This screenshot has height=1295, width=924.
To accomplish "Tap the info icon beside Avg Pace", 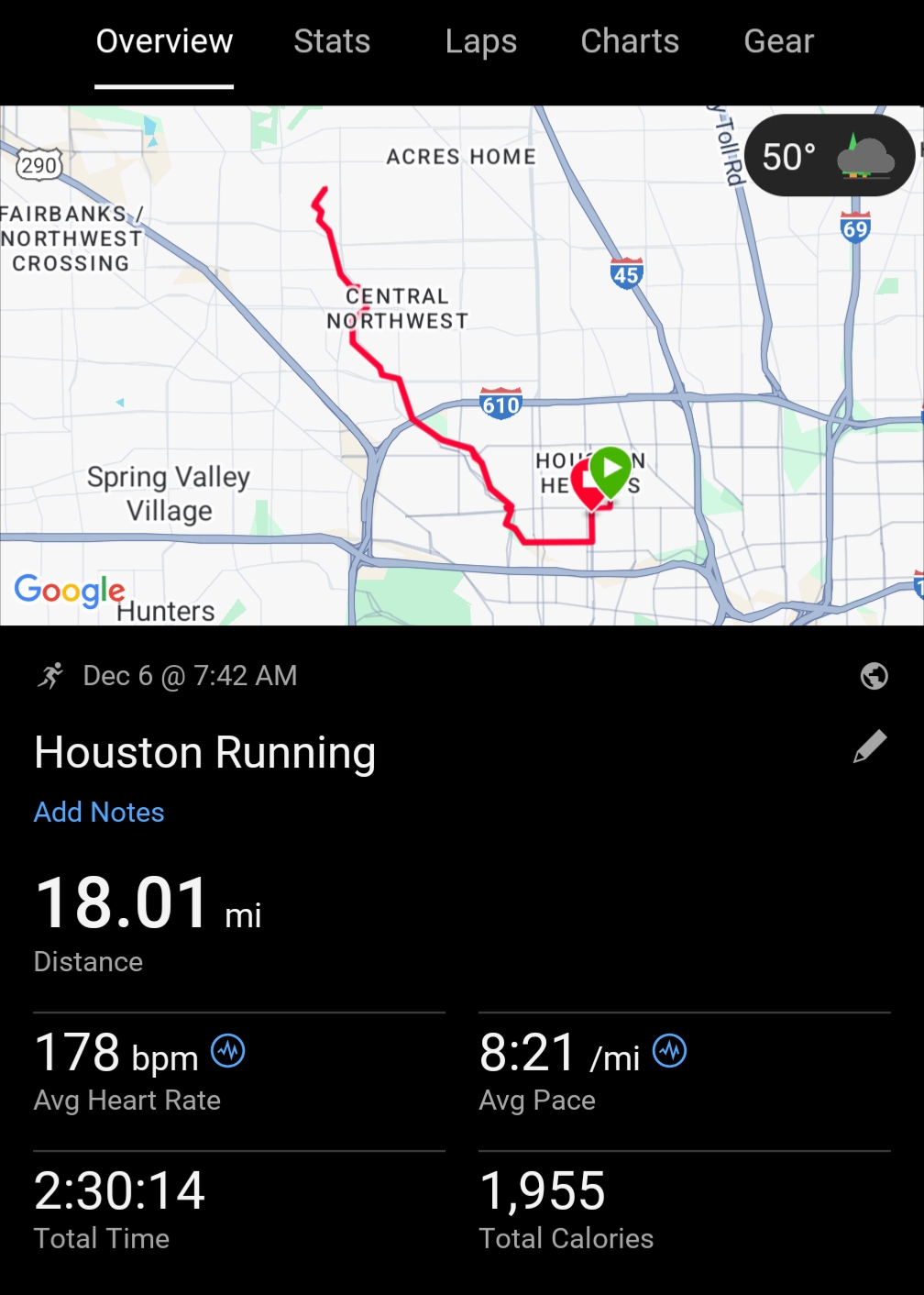I will pos(670,1050).
